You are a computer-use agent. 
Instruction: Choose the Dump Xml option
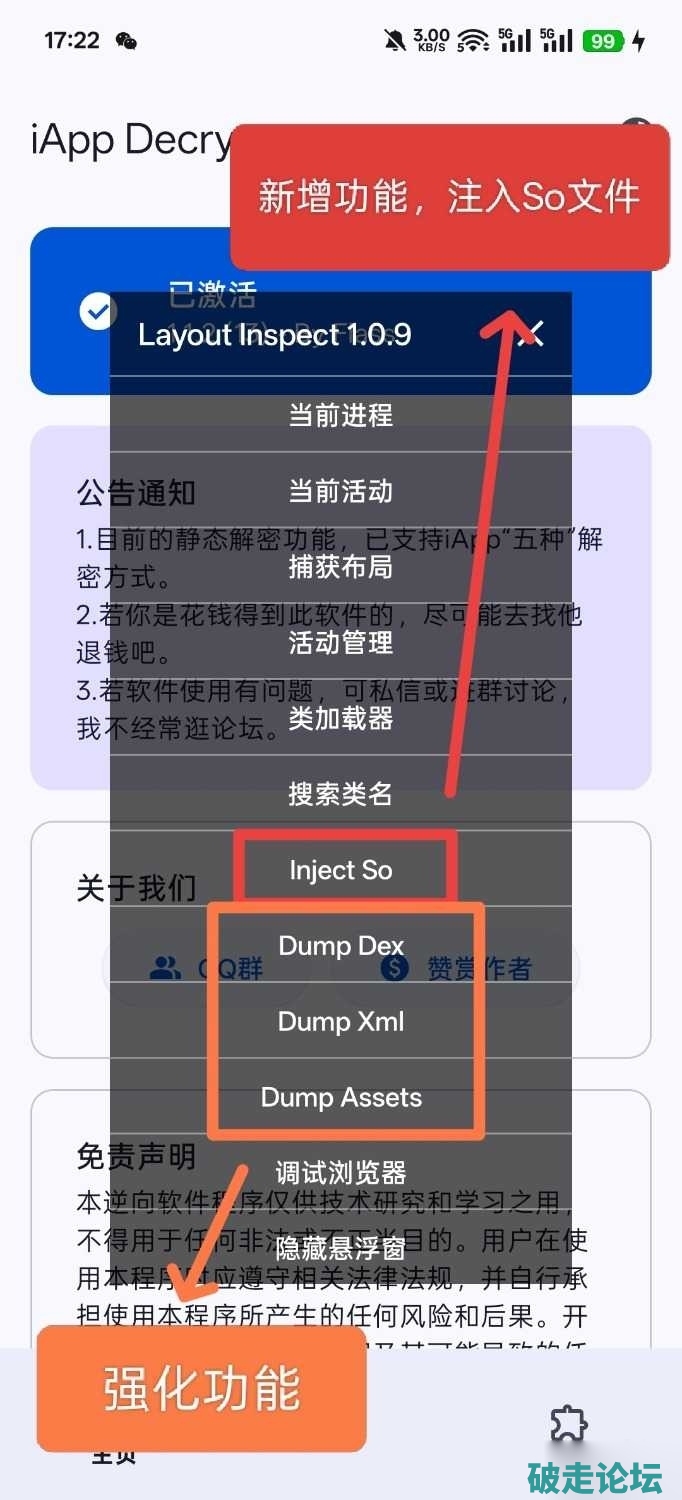[340, 1022]
